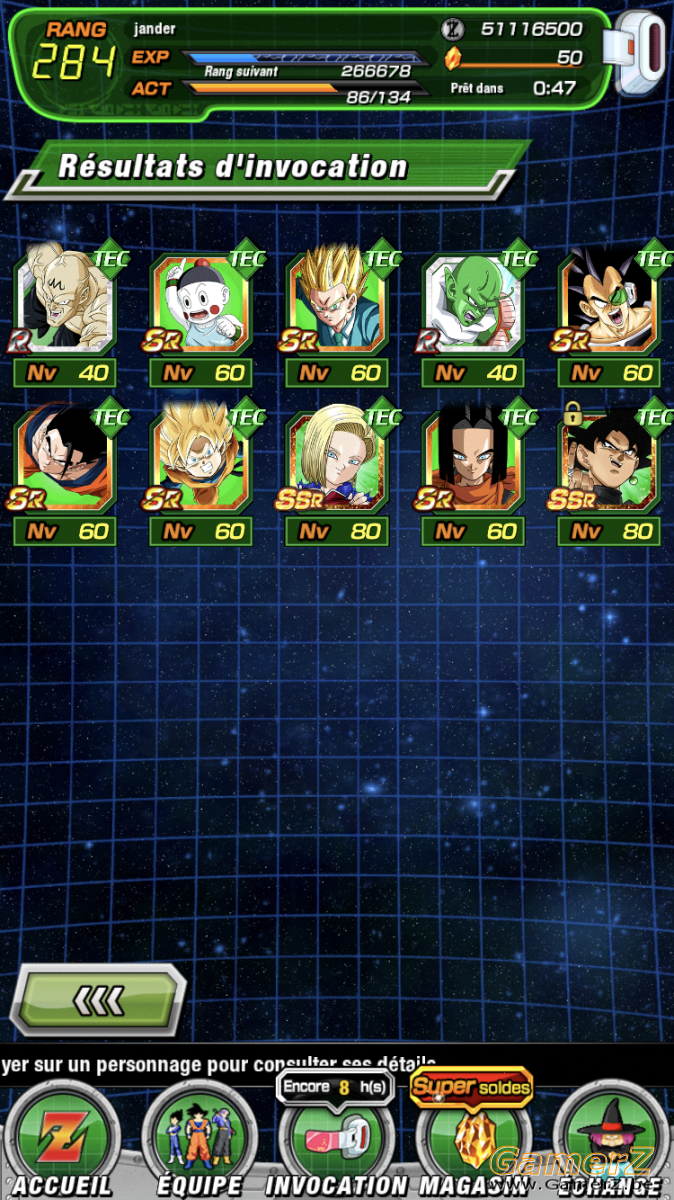674x1200 pixels.
Task: Tap the scouter device icon at top right
Action: [642, 55]
